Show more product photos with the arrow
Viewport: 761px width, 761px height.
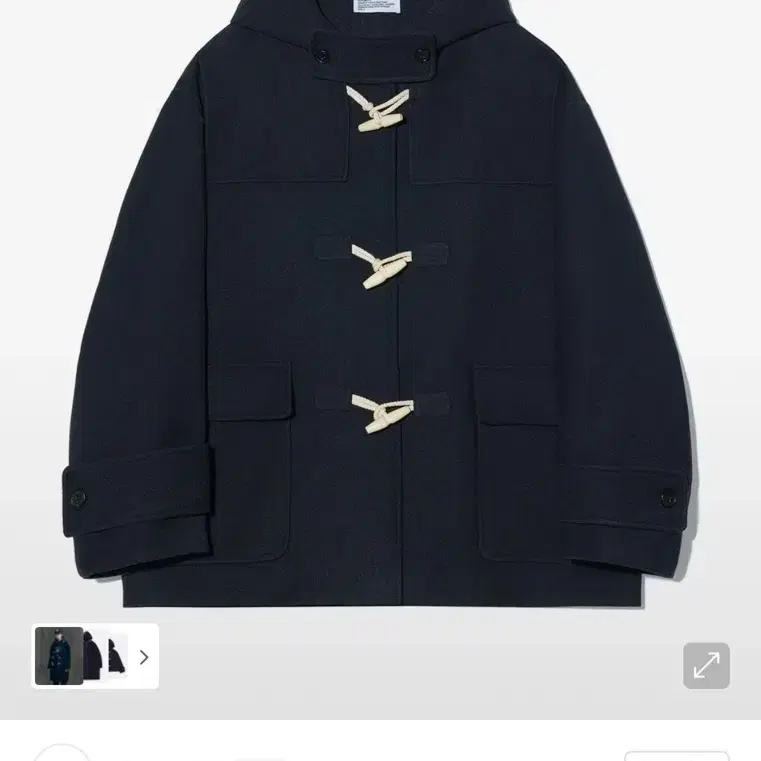(144, 657)
